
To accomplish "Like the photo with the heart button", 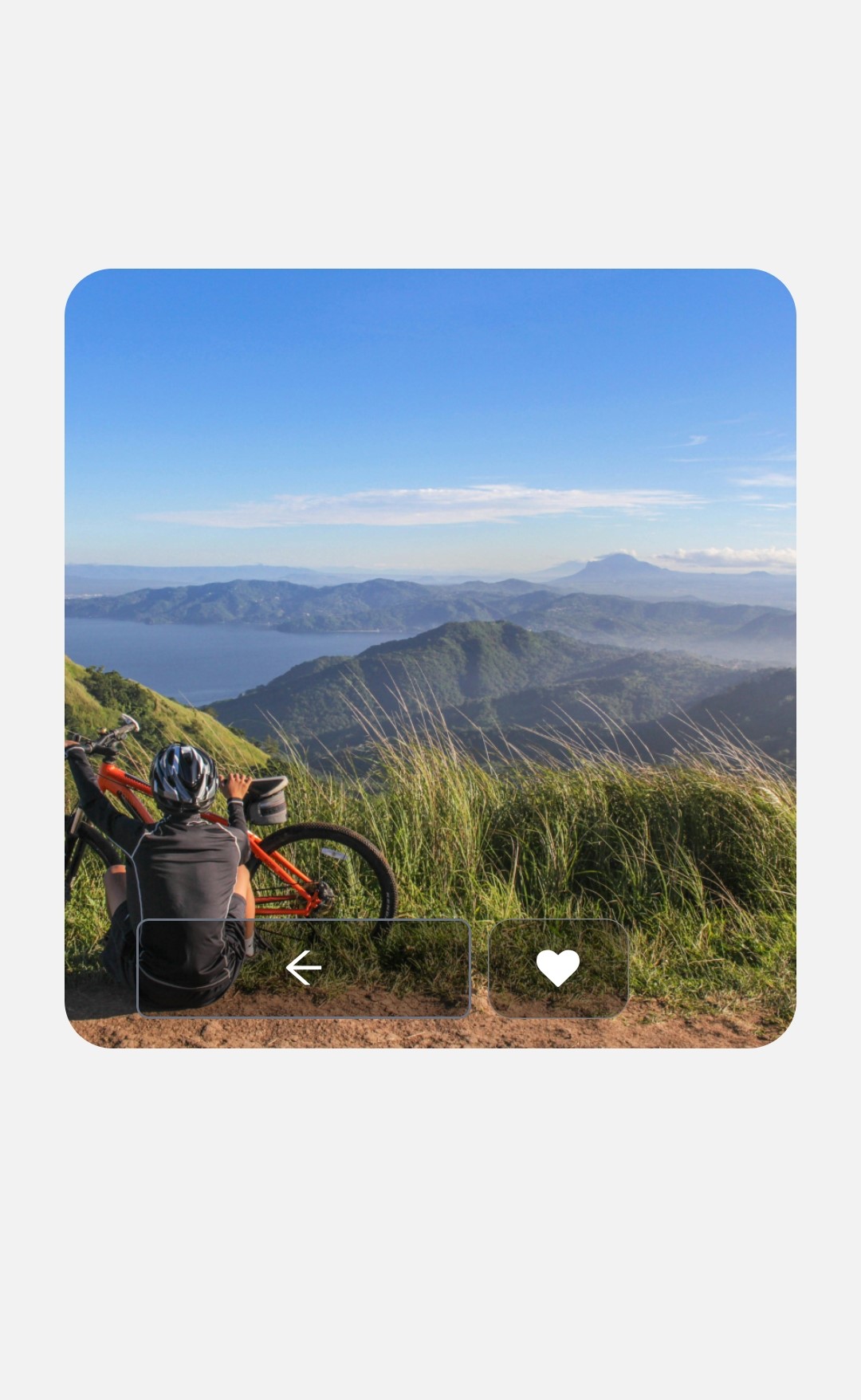I will [558, 968].
